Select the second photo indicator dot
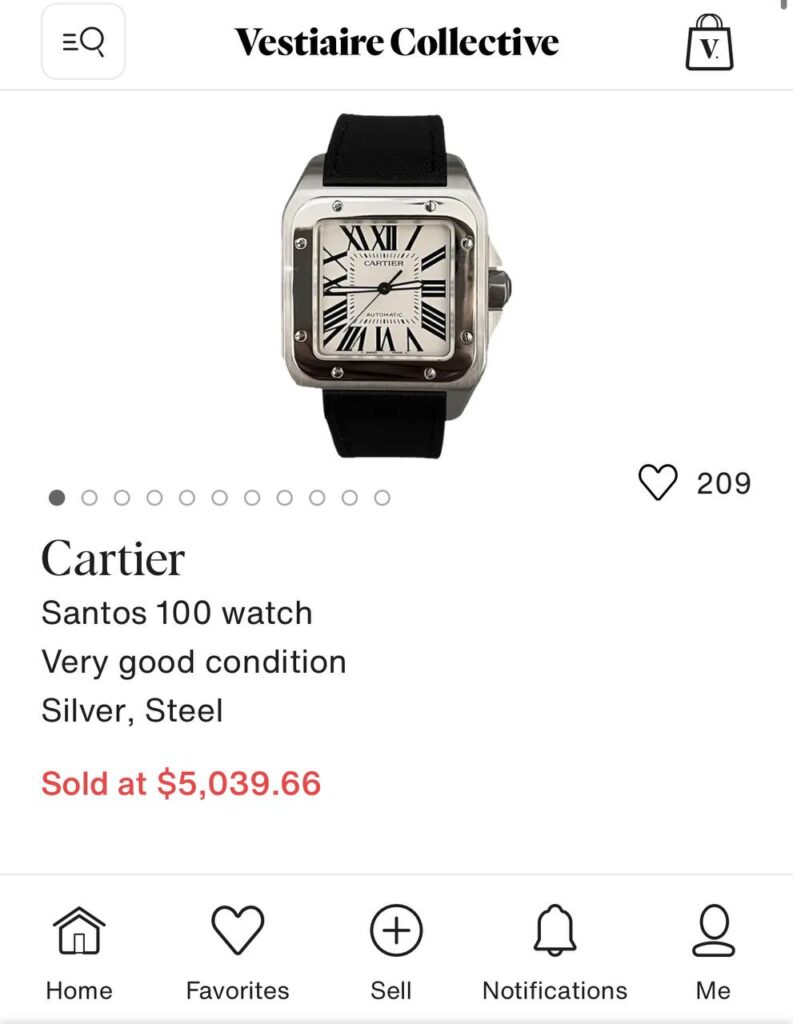Viewport: 793px width, 1024px height. (89, 497)
